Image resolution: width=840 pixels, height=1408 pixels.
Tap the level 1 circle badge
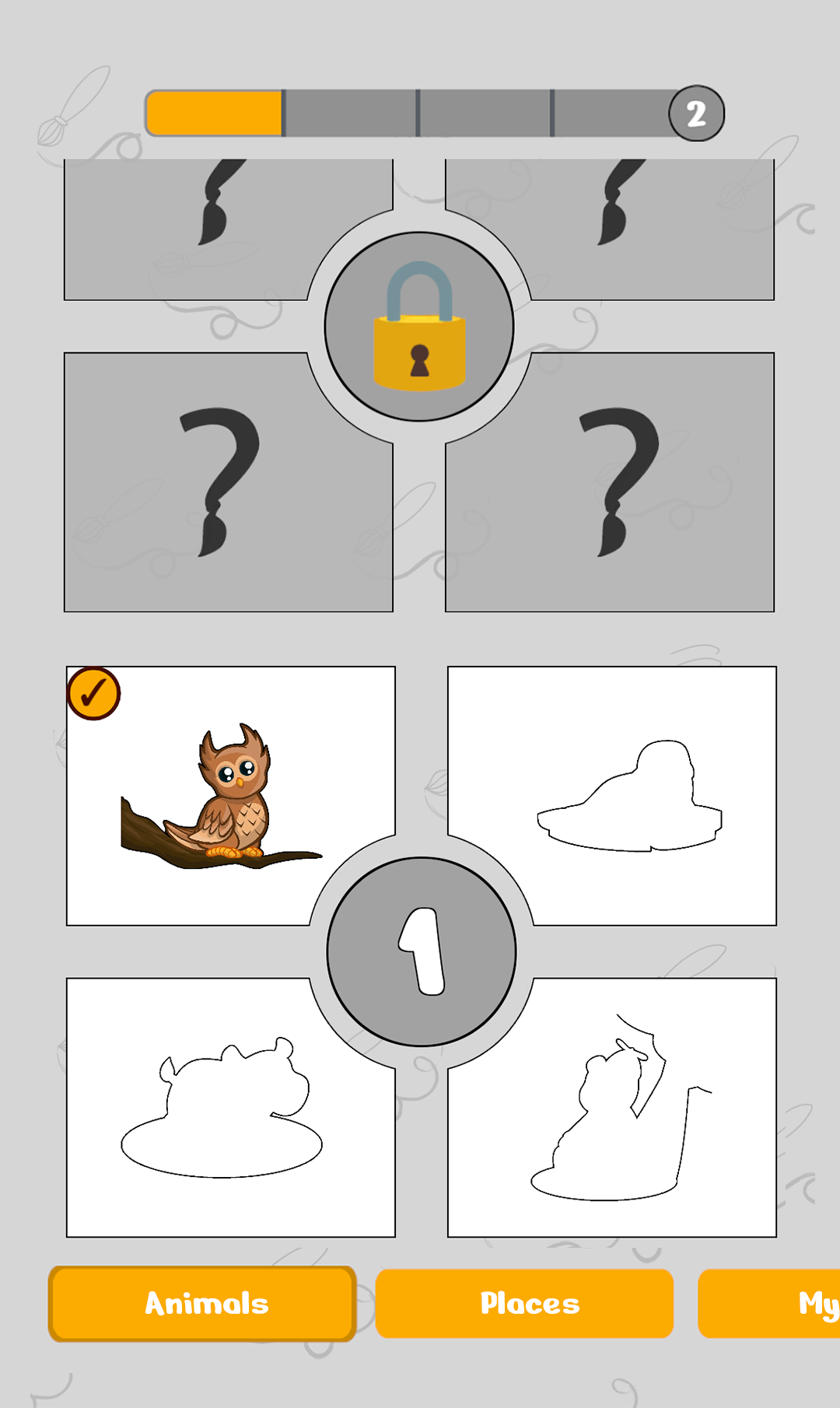422,951
